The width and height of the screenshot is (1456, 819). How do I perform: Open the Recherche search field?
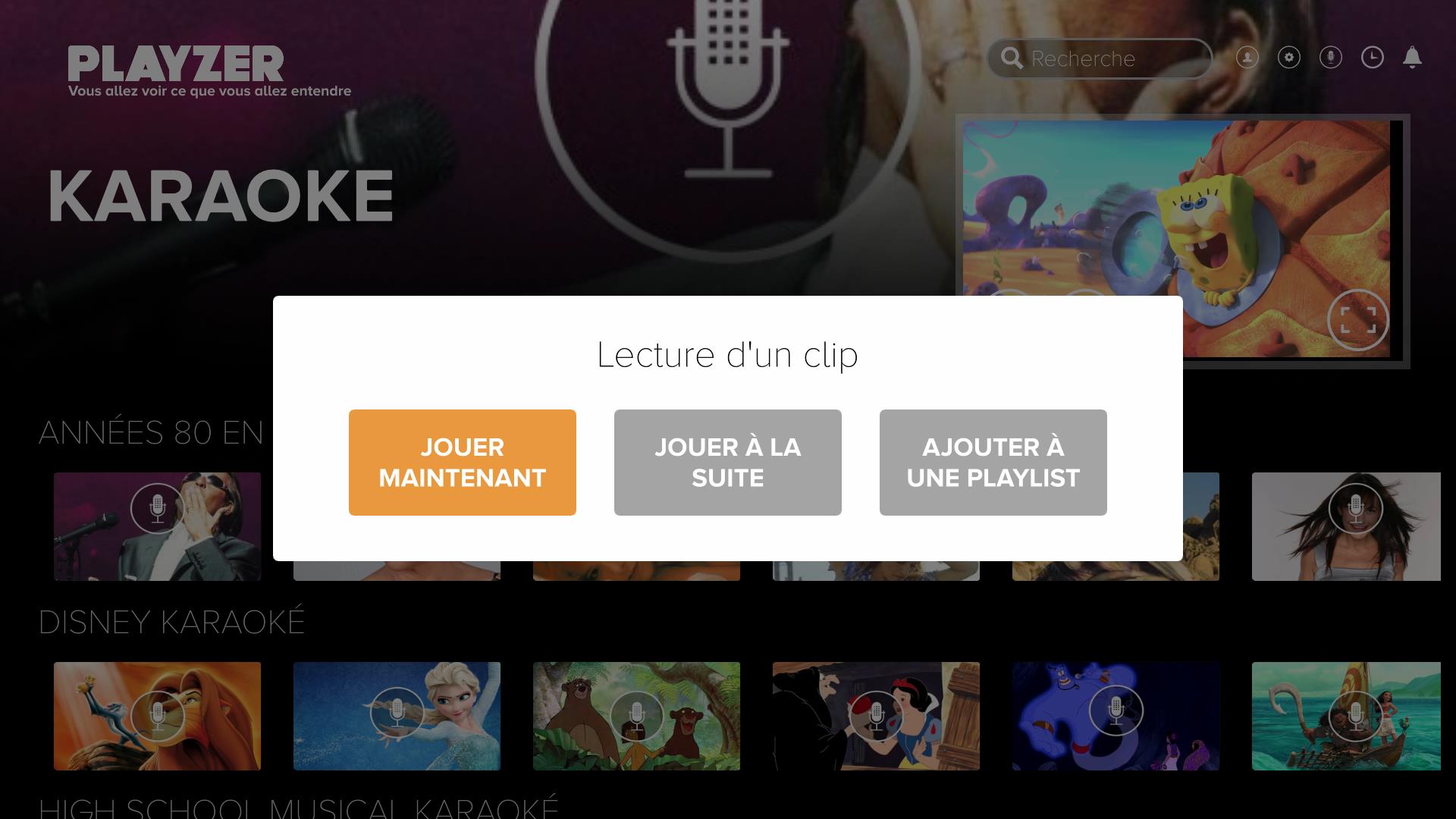point(1100,58)
